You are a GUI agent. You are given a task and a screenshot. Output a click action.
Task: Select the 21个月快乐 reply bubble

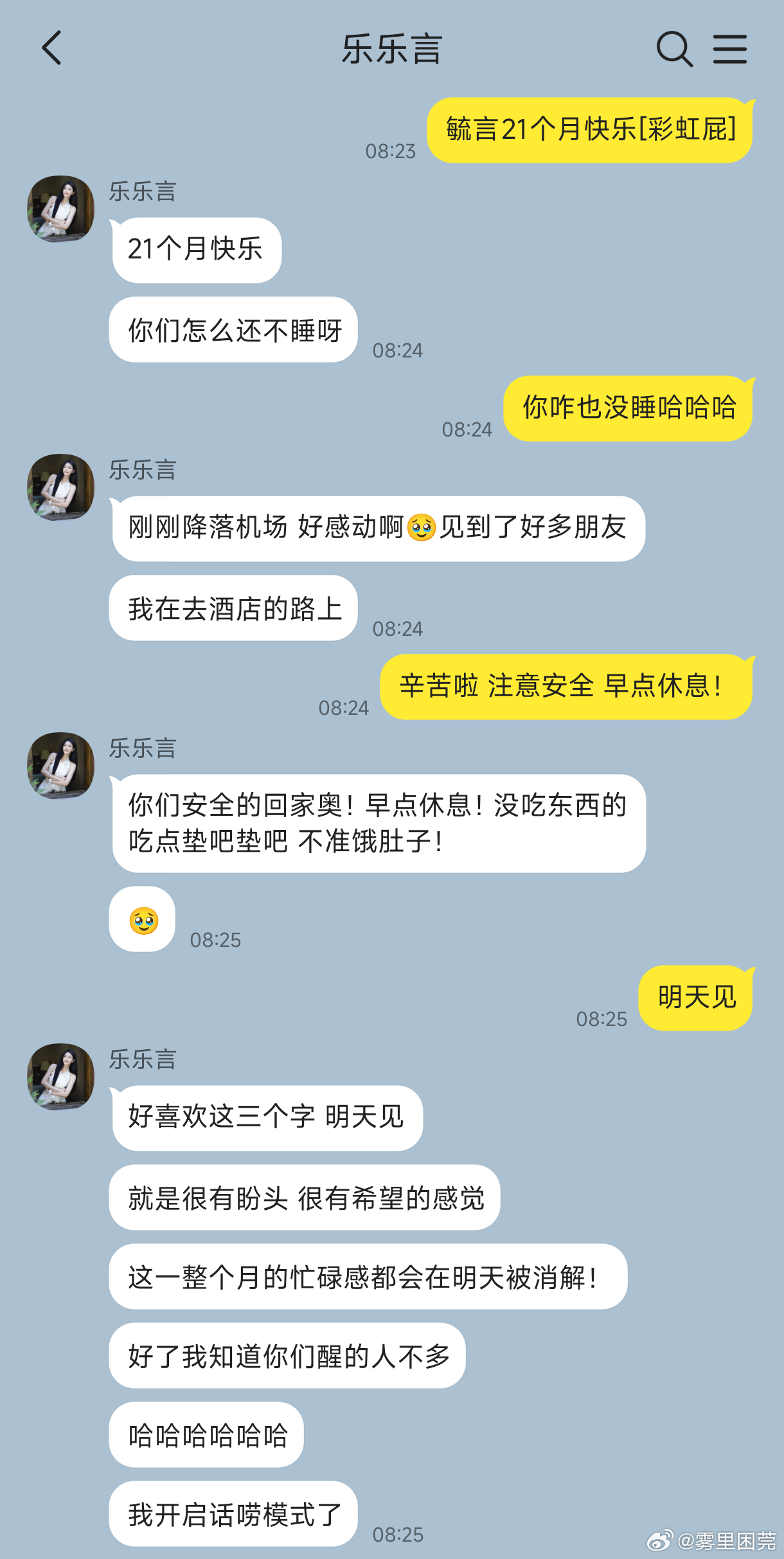(197, 249)
